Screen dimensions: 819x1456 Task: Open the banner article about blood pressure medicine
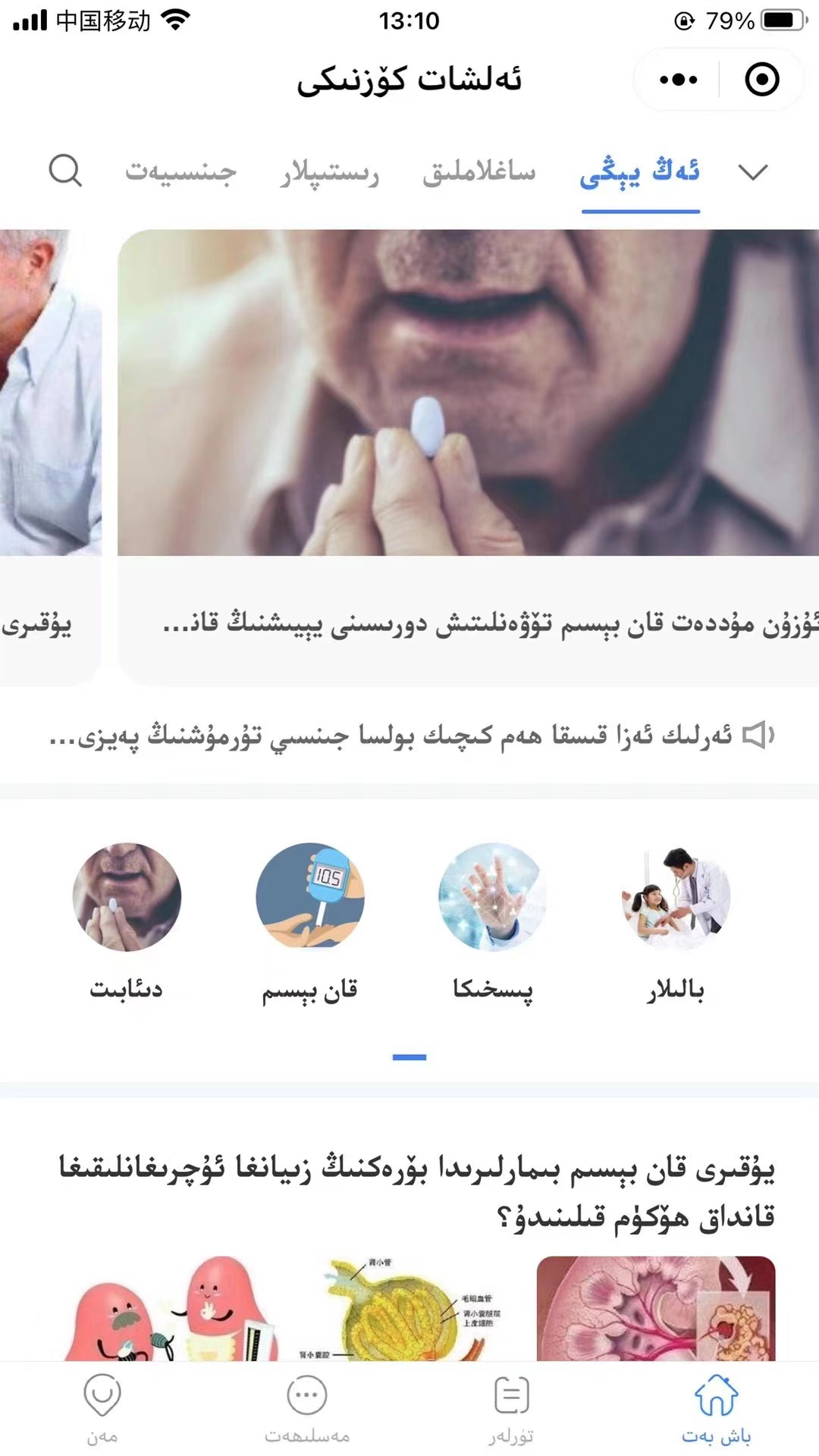pos(468,455)
